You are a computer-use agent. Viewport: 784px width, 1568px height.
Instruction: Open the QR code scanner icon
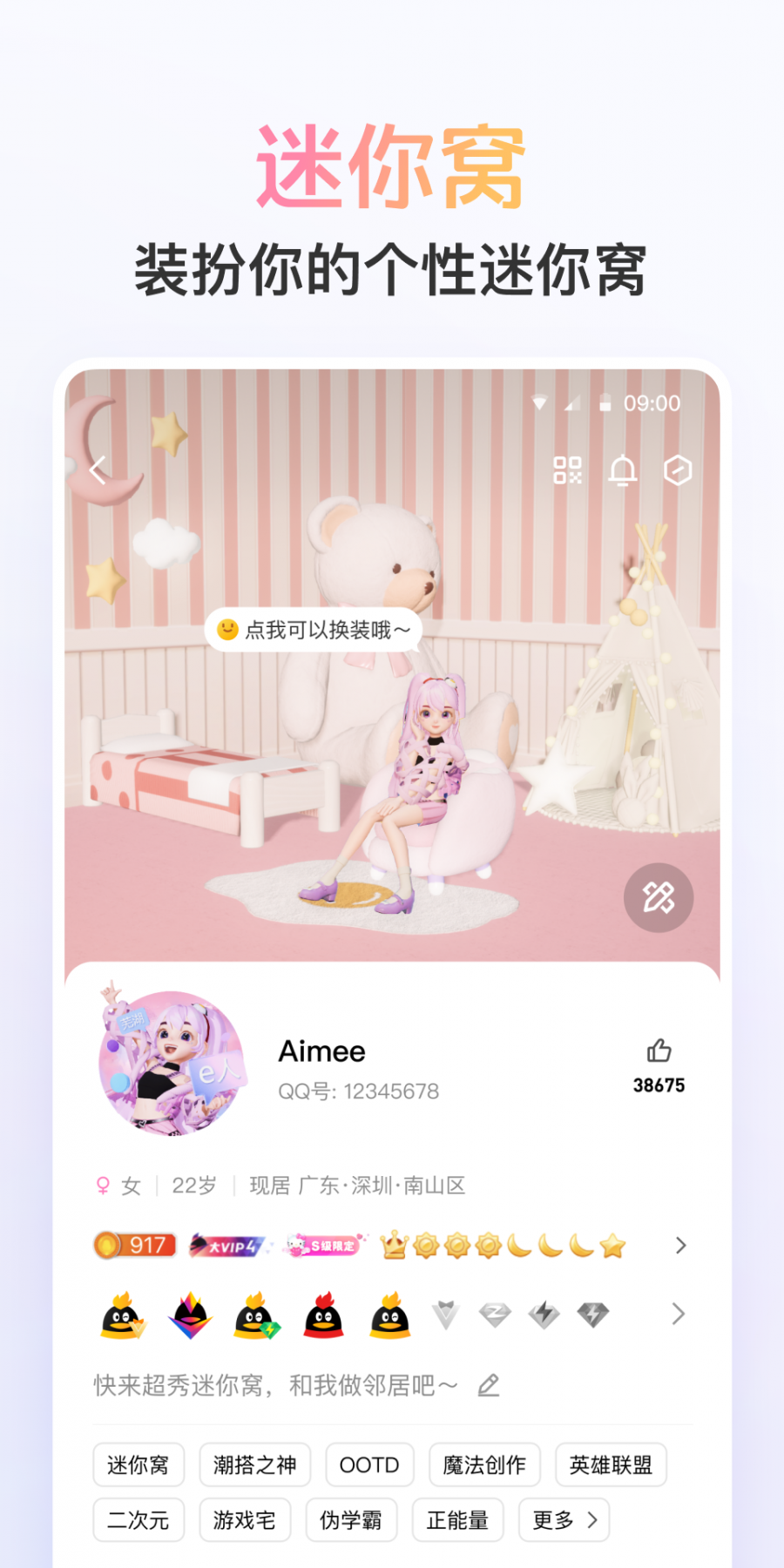(x=567, y=470)
